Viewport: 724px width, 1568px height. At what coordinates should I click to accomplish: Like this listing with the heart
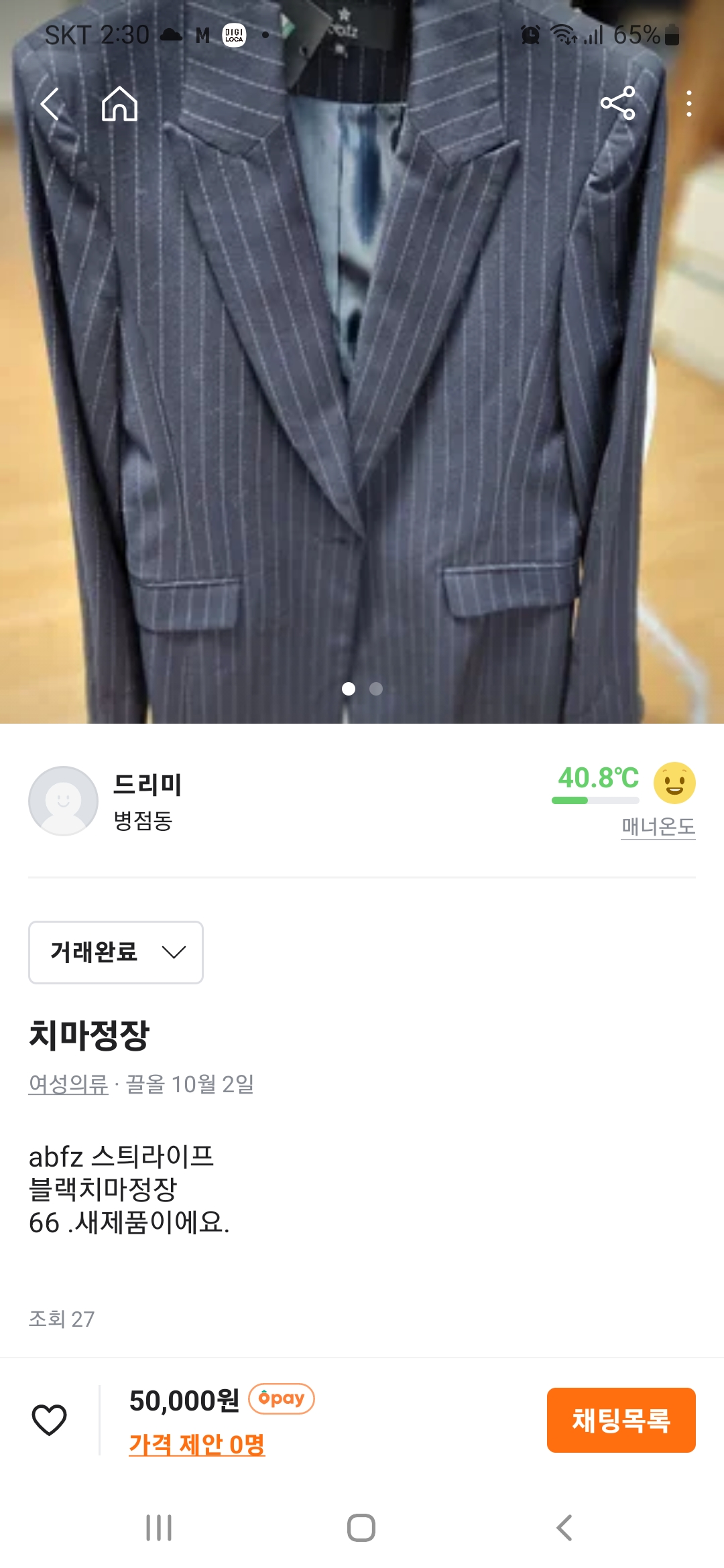(50, 1419)
